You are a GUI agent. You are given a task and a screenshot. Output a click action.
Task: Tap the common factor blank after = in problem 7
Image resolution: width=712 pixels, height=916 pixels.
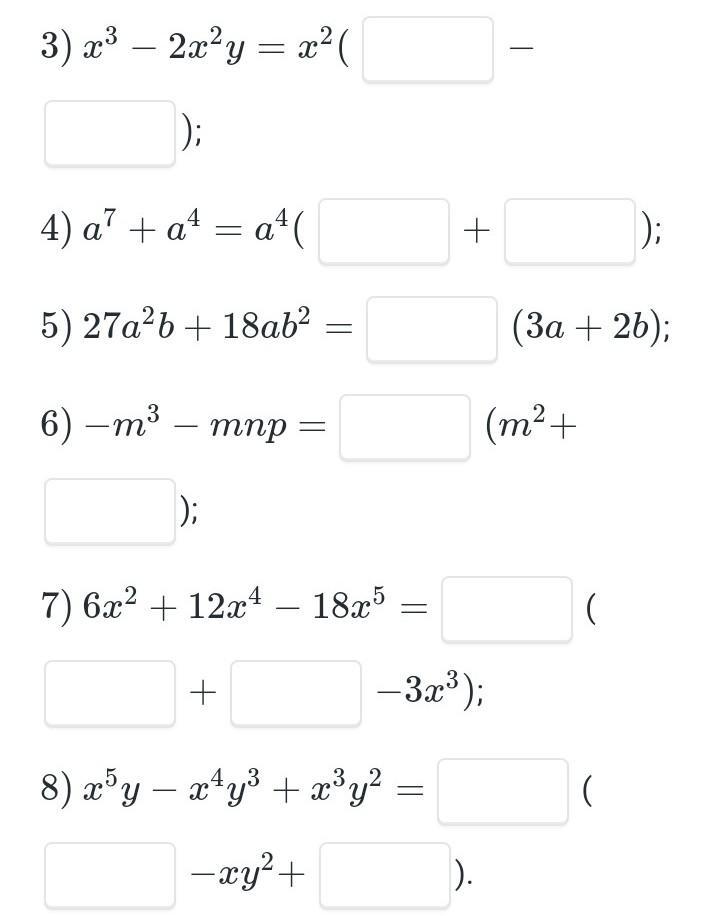click(507, 609)
